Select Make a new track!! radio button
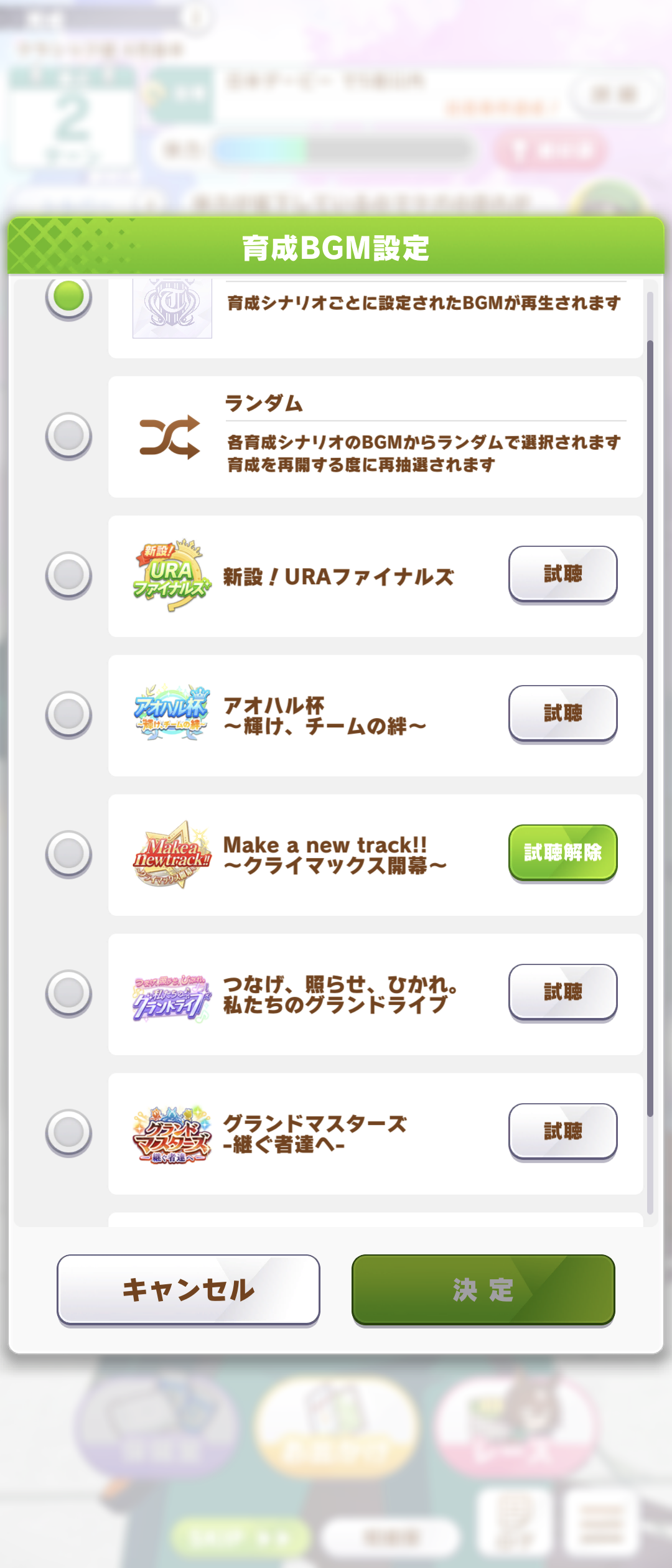Image resolution: width=672 pixels, height=1568 pixels. click(x=68, y=853)
